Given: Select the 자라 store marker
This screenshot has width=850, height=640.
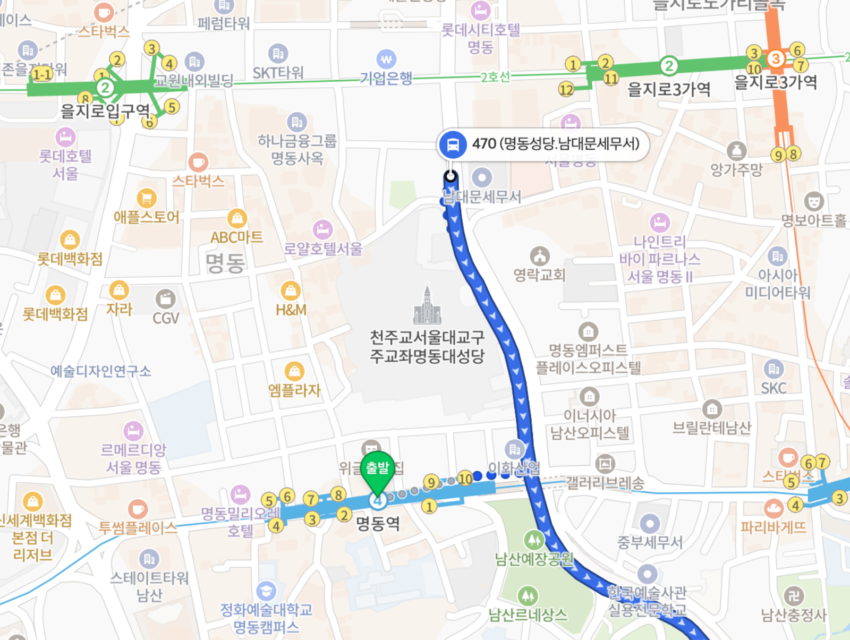Looking at the screenshot, I should click(x=119, y=290).
